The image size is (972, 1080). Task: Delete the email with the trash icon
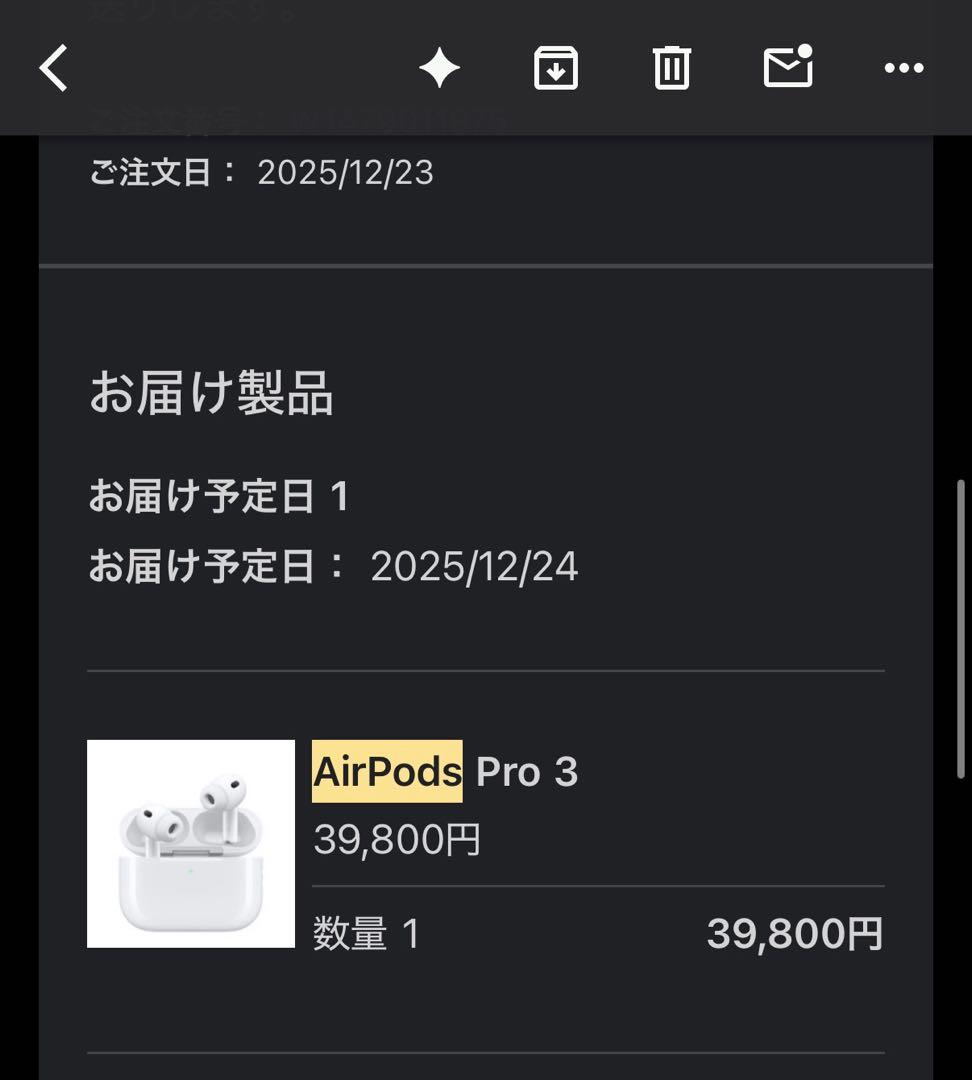pyautogui.click(x=672, y=68)
